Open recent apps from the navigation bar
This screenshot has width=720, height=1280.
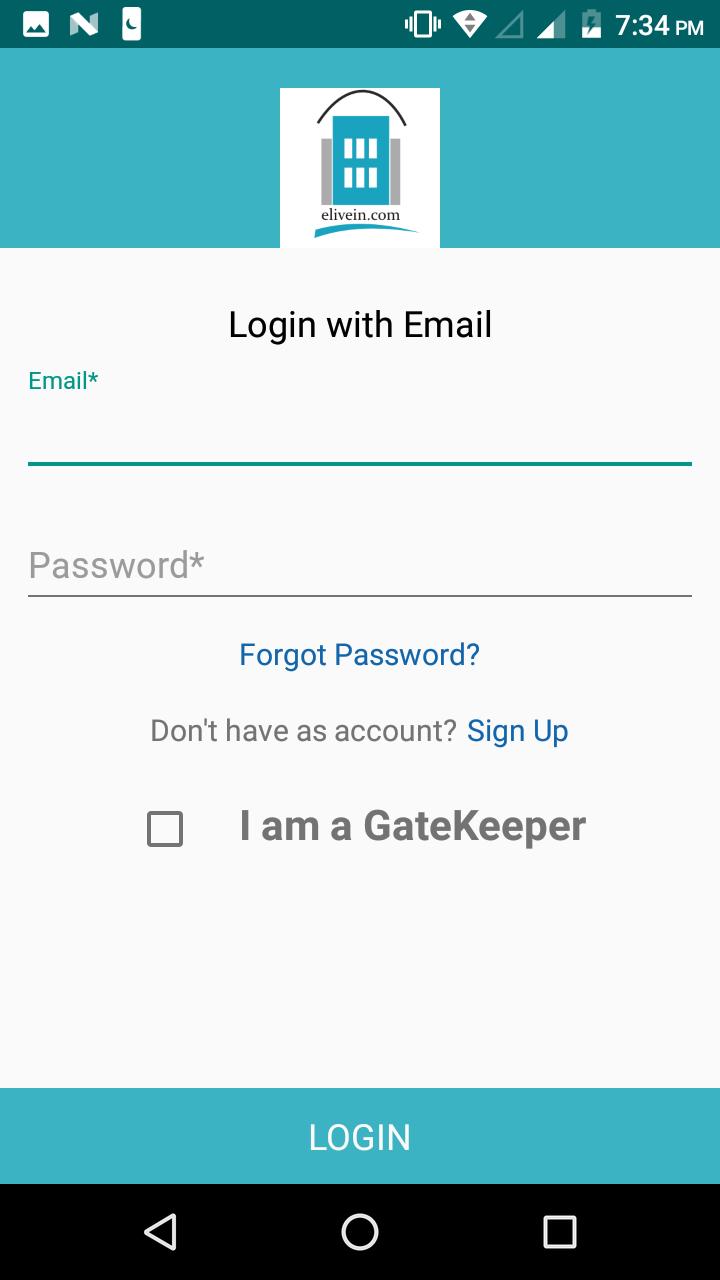(x=560, y=1232)
